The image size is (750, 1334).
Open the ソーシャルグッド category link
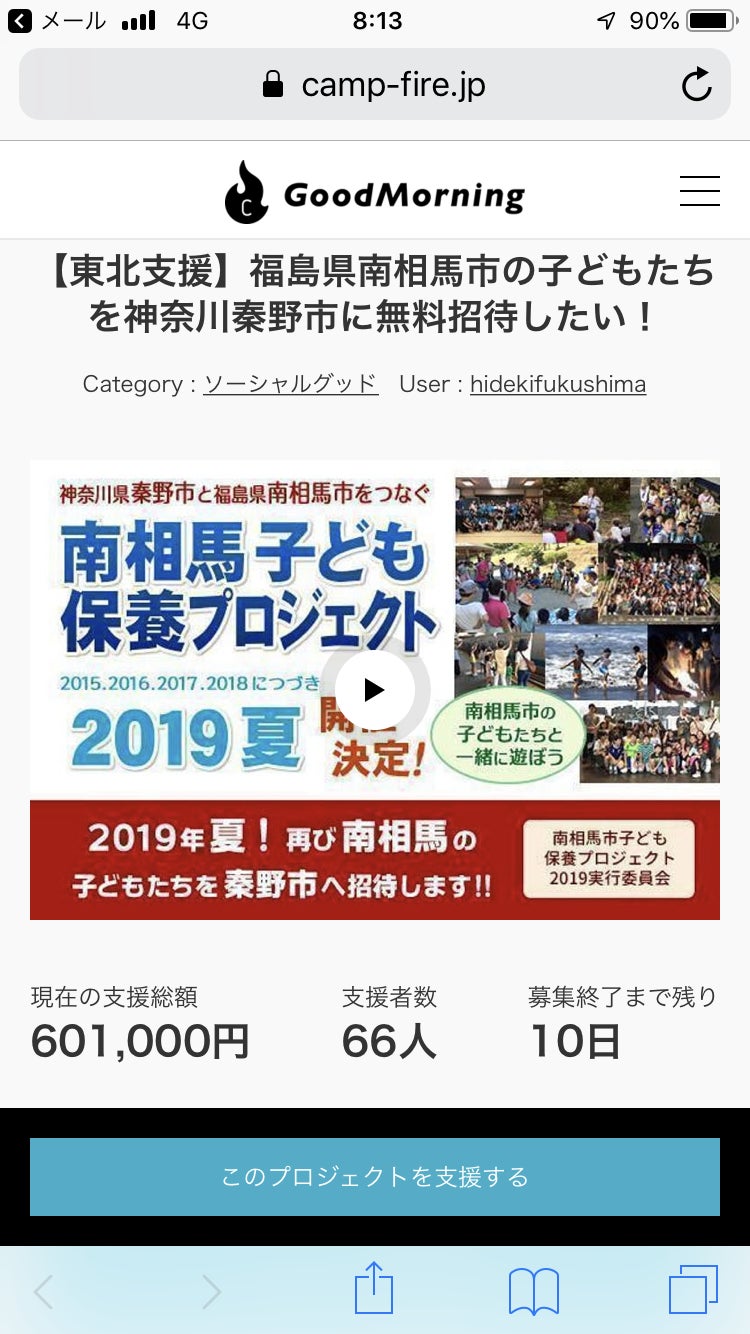tap(291, 384)
